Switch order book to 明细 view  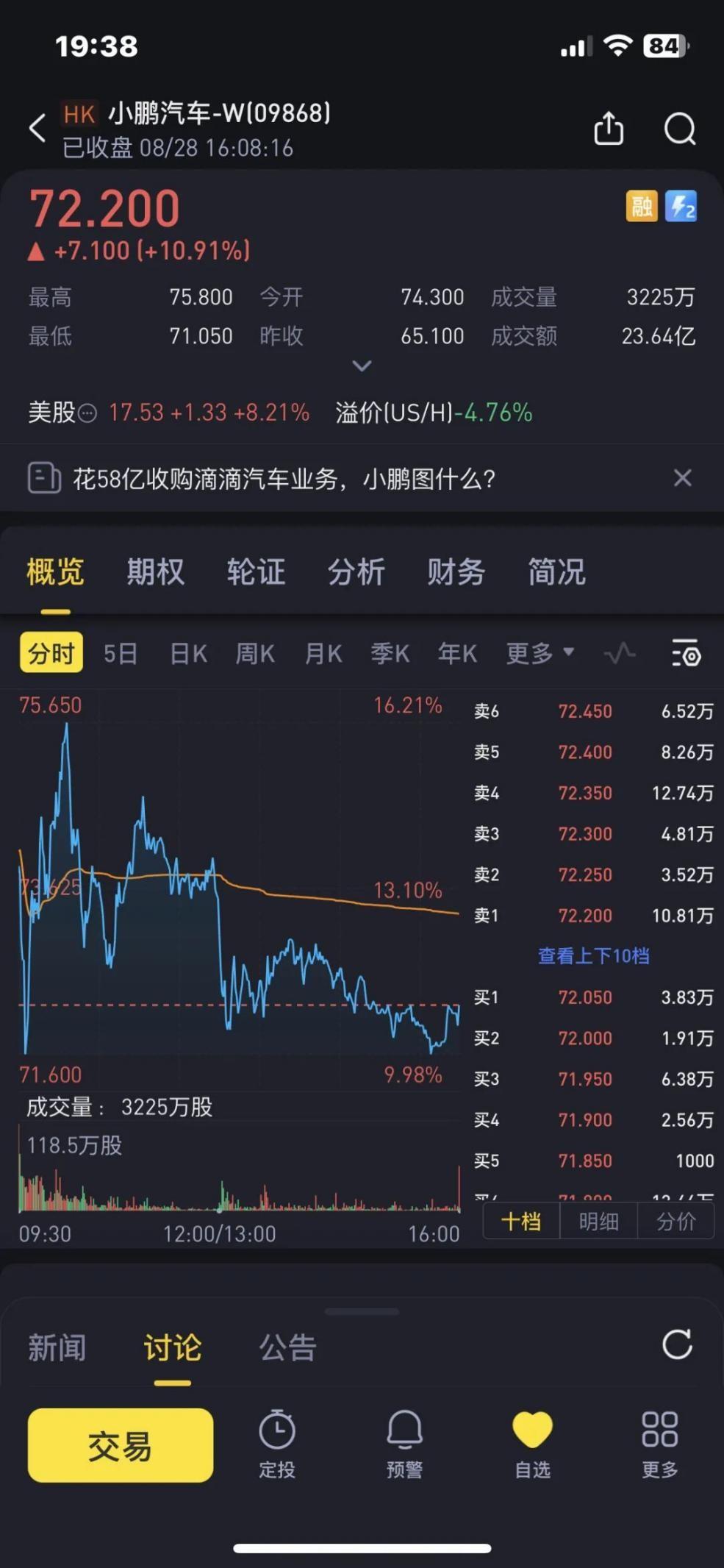click(x=598, y=1220)
